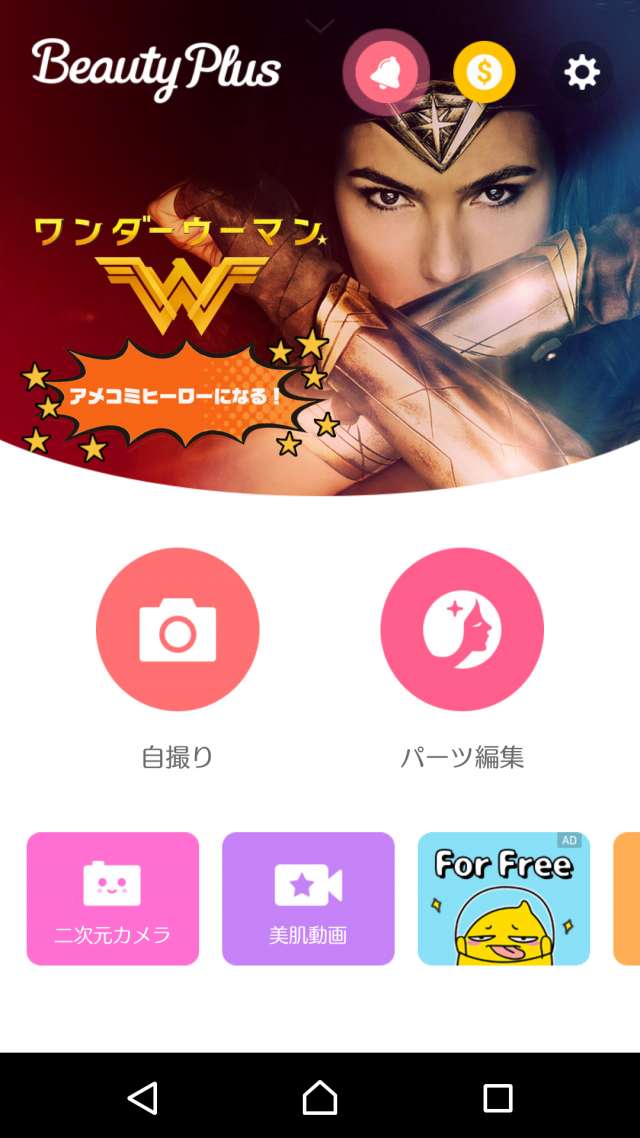The height and width of the screenshot is (1138, 640).
Task: Return to the phone's home screen
Action: (320, 1098)
